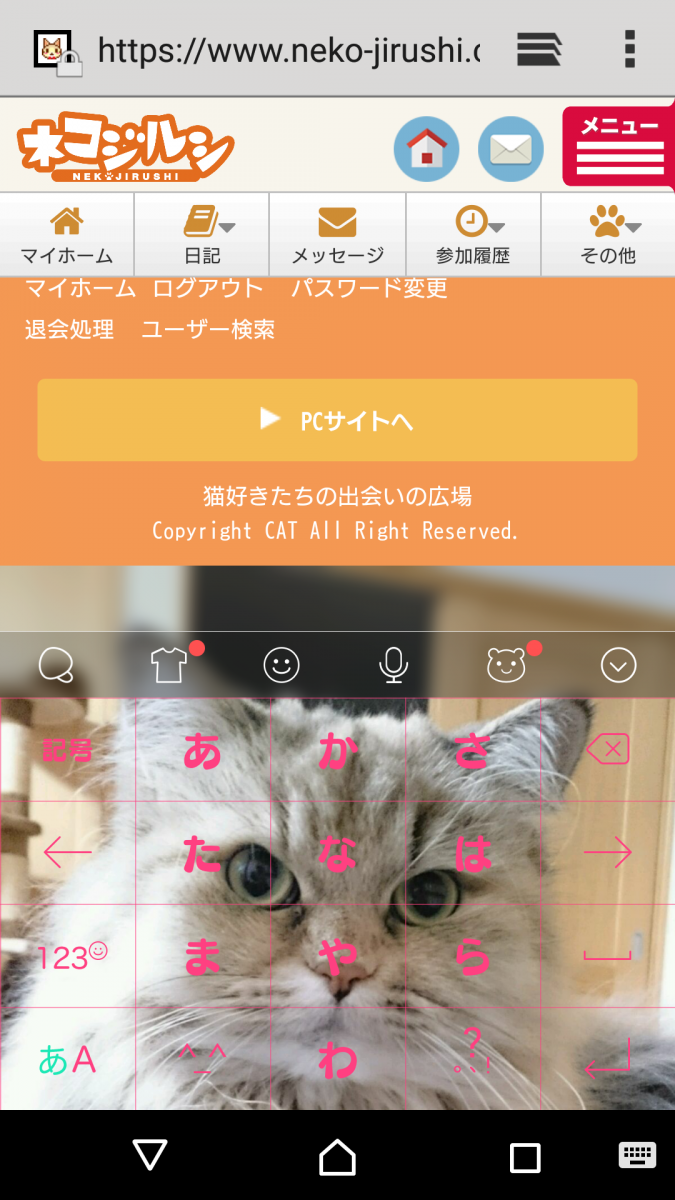Open the browser tabs switcher

pos(539,48)
